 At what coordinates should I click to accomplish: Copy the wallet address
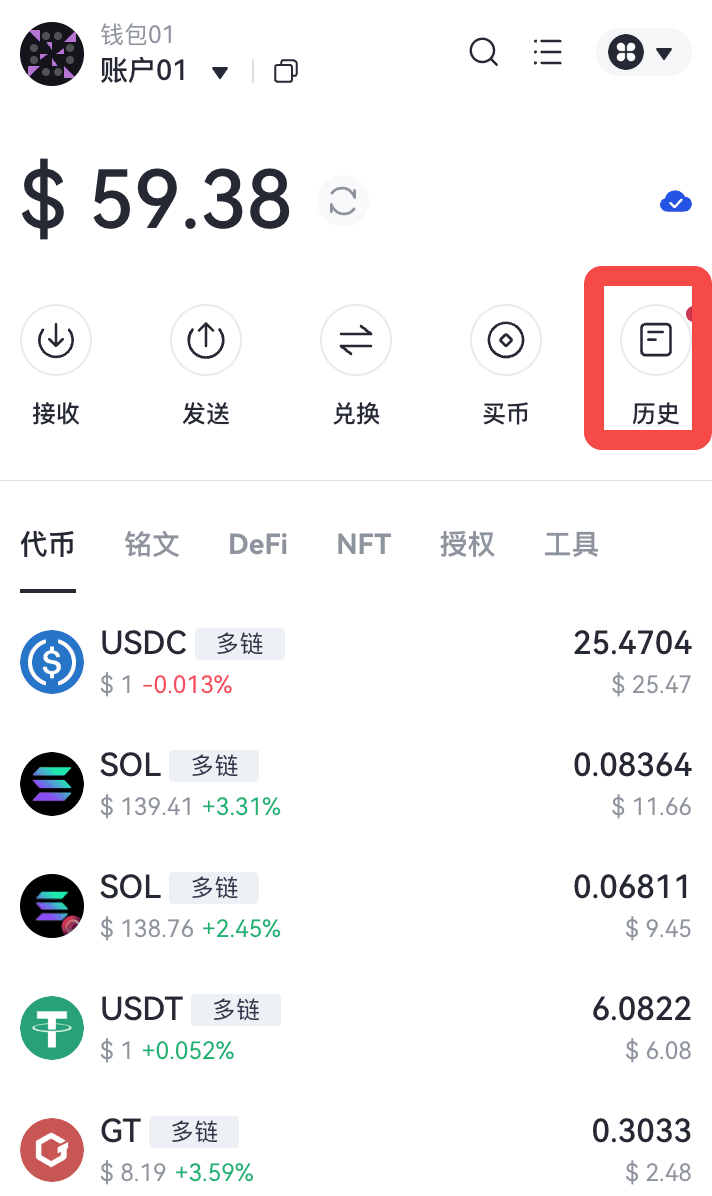click(x=286, y=71)
